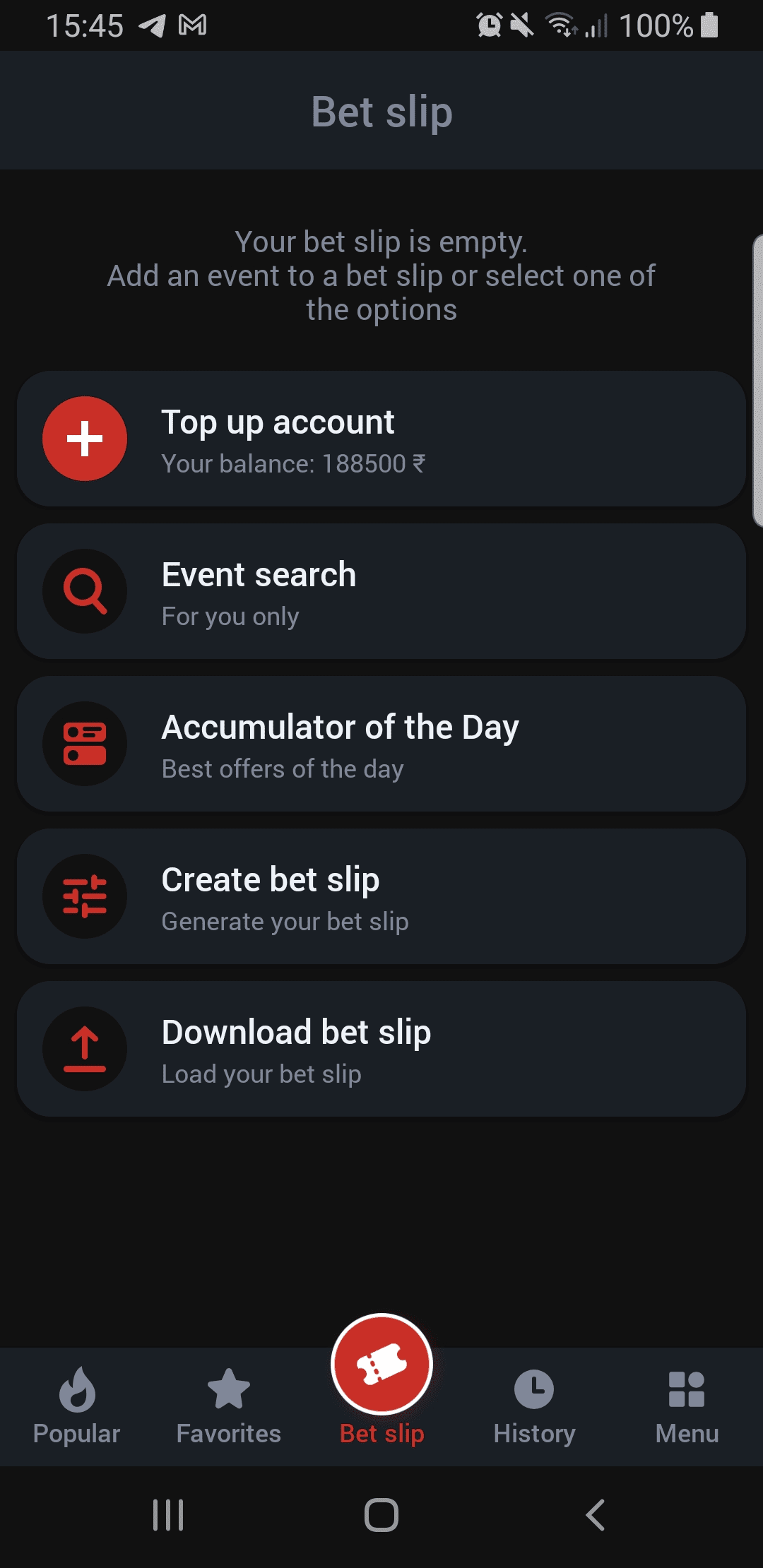Switch to the Popular tab

(x=76, y=1406)
